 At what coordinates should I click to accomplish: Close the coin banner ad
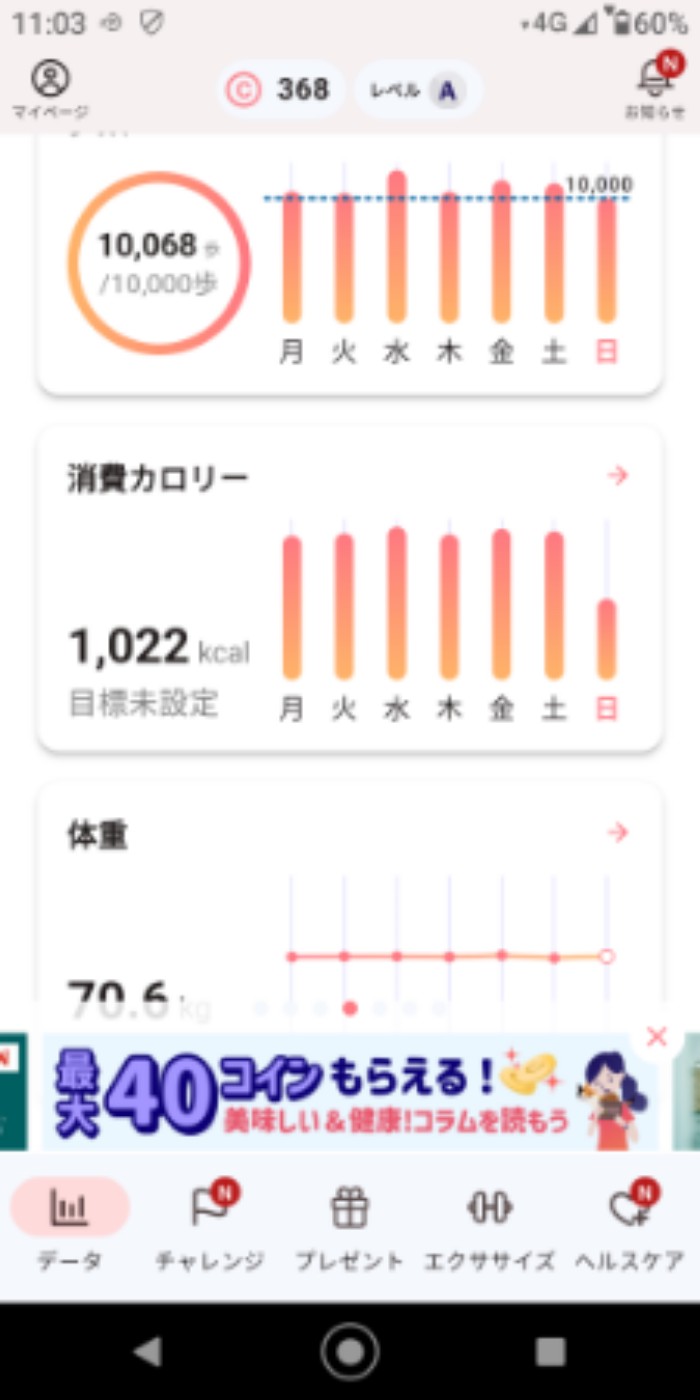656,1037
